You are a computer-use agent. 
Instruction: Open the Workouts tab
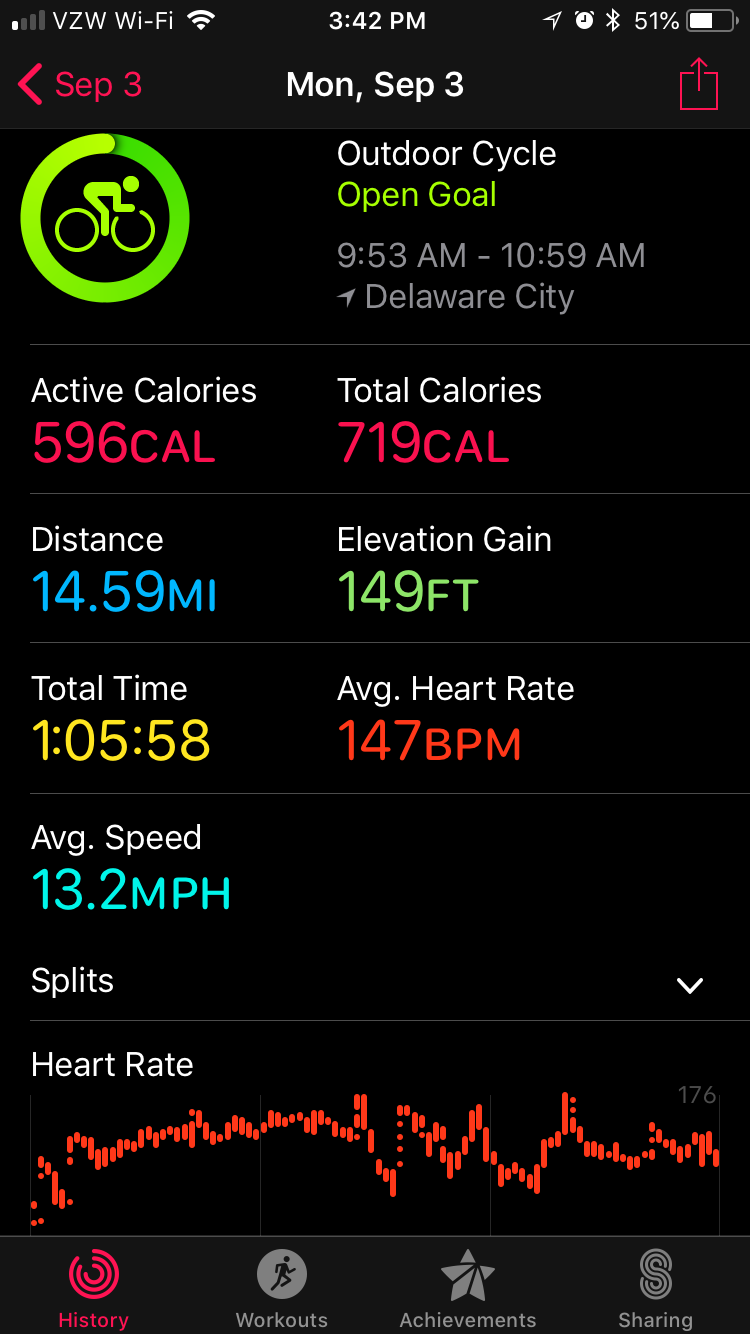pos(281,1288)
